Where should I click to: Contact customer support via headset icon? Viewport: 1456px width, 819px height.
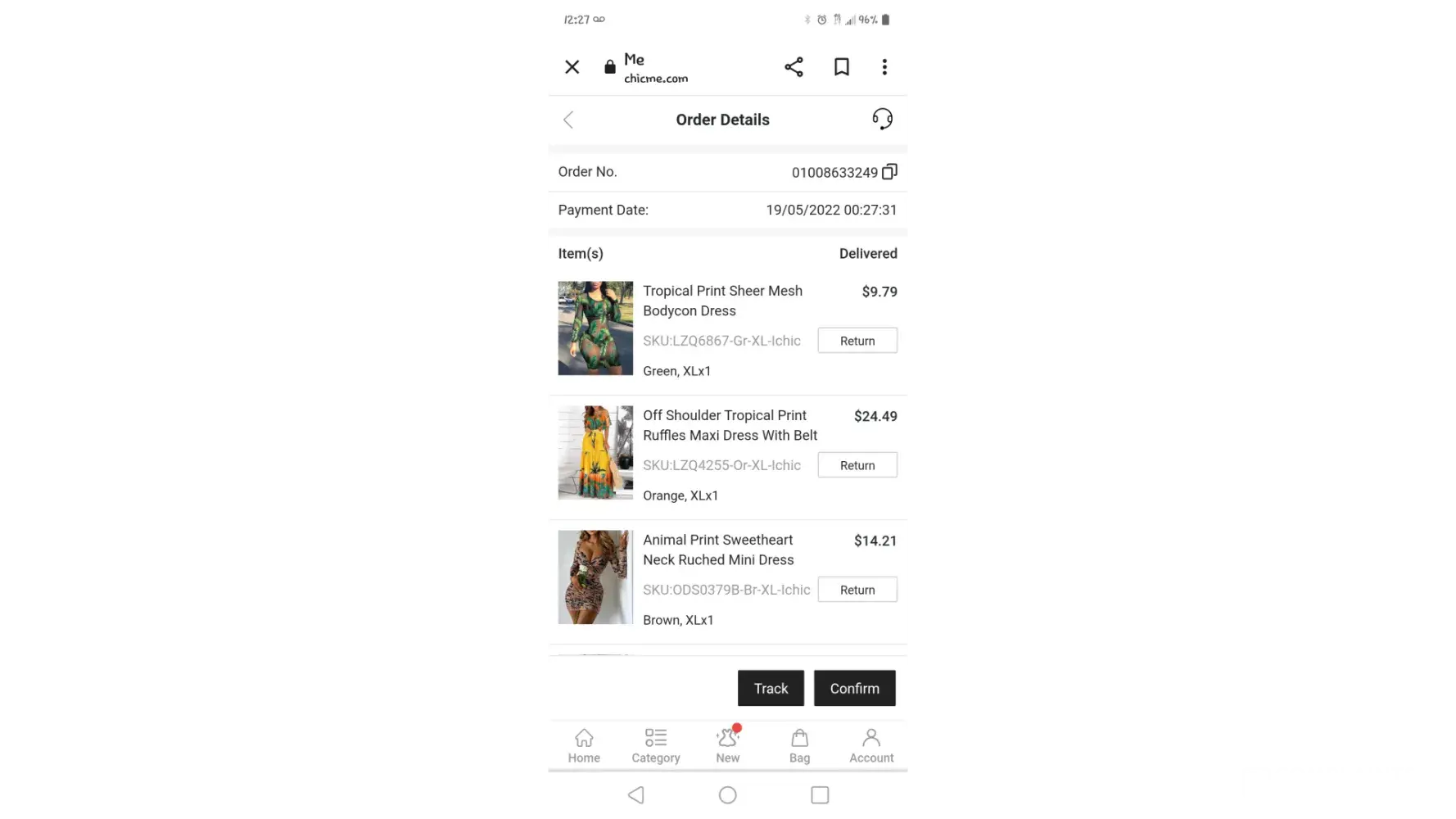(882, 120)
